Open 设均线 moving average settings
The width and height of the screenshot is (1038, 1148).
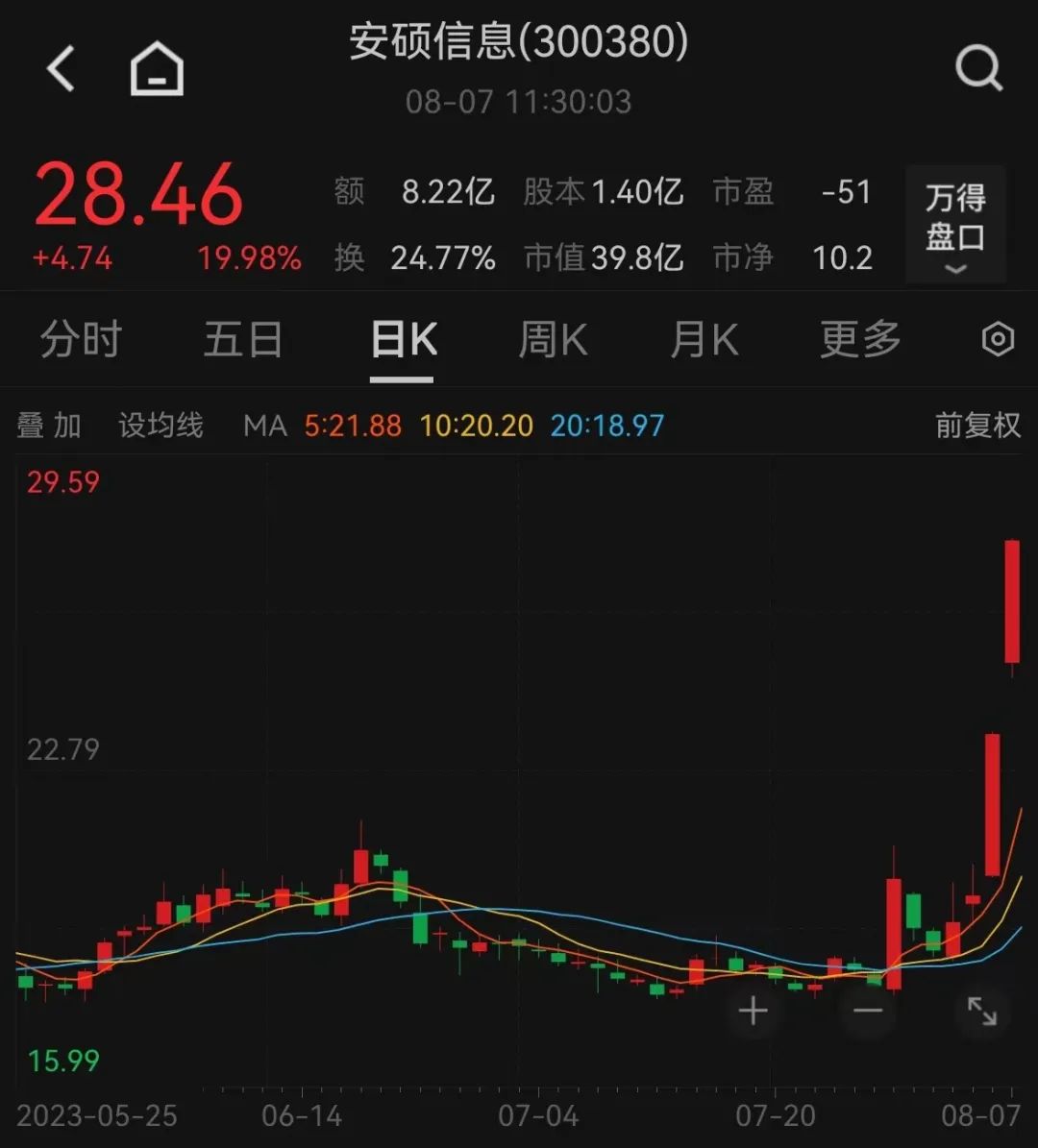point(161,426)
